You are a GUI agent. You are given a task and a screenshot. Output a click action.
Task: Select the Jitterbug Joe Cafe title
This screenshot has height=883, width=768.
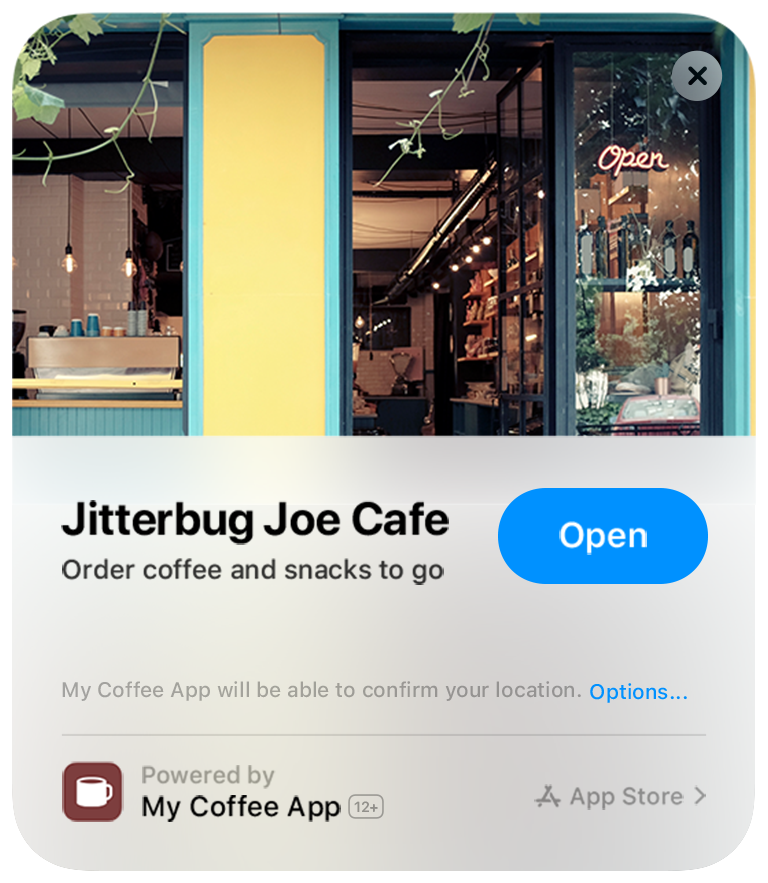coord(256,518)
